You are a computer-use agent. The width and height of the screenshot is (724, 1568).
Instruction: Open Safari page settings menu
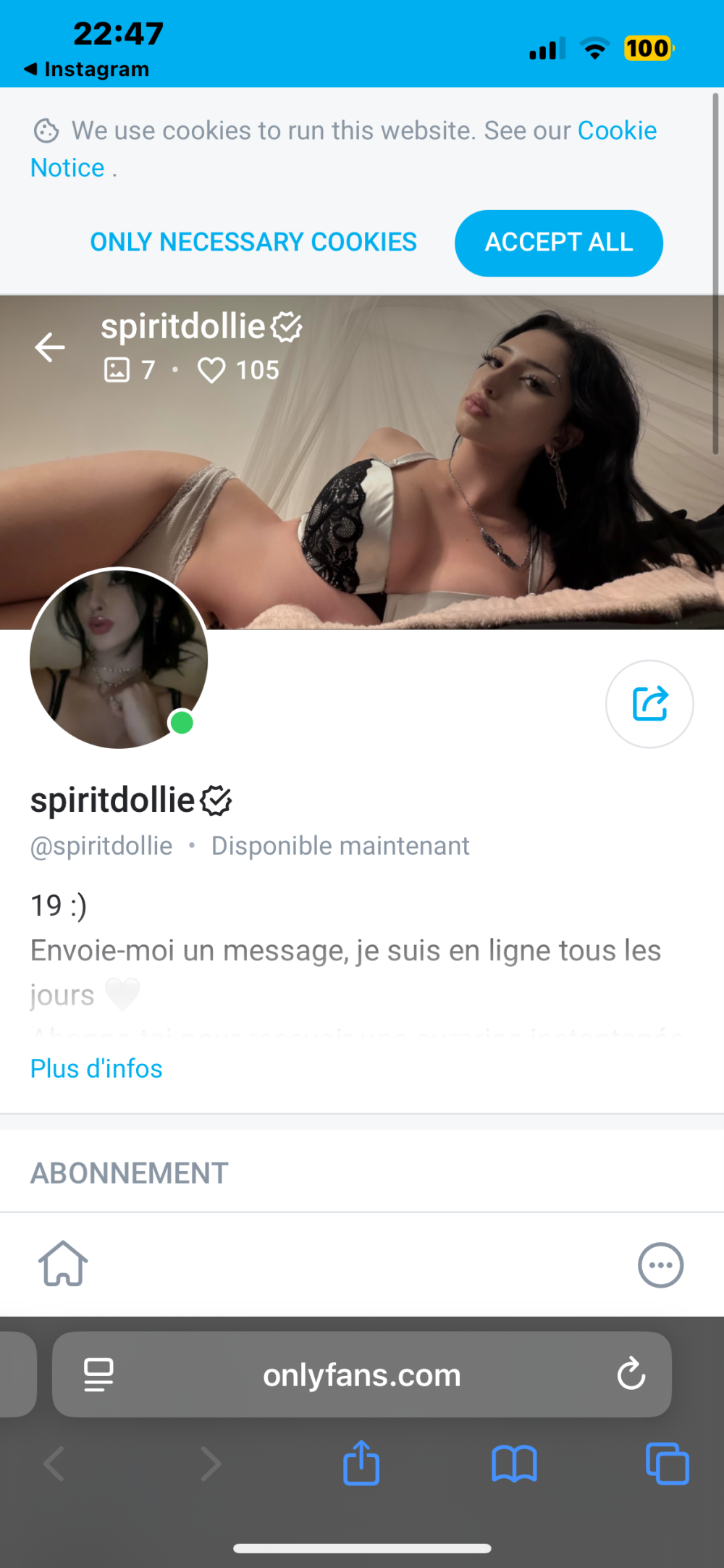pyautogui.click(x=98, y=1374)
